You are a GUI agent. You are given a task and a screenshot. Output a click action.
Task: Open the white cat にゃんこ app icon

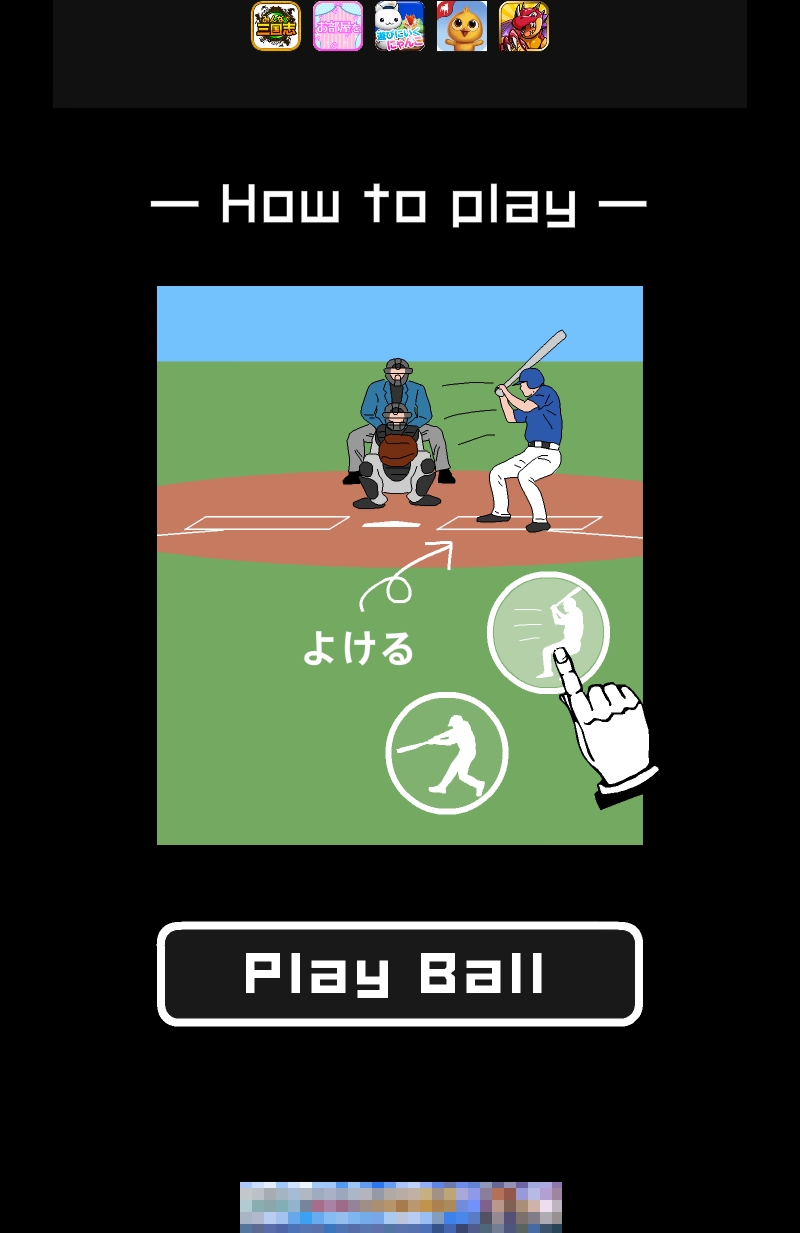(399, 26)
